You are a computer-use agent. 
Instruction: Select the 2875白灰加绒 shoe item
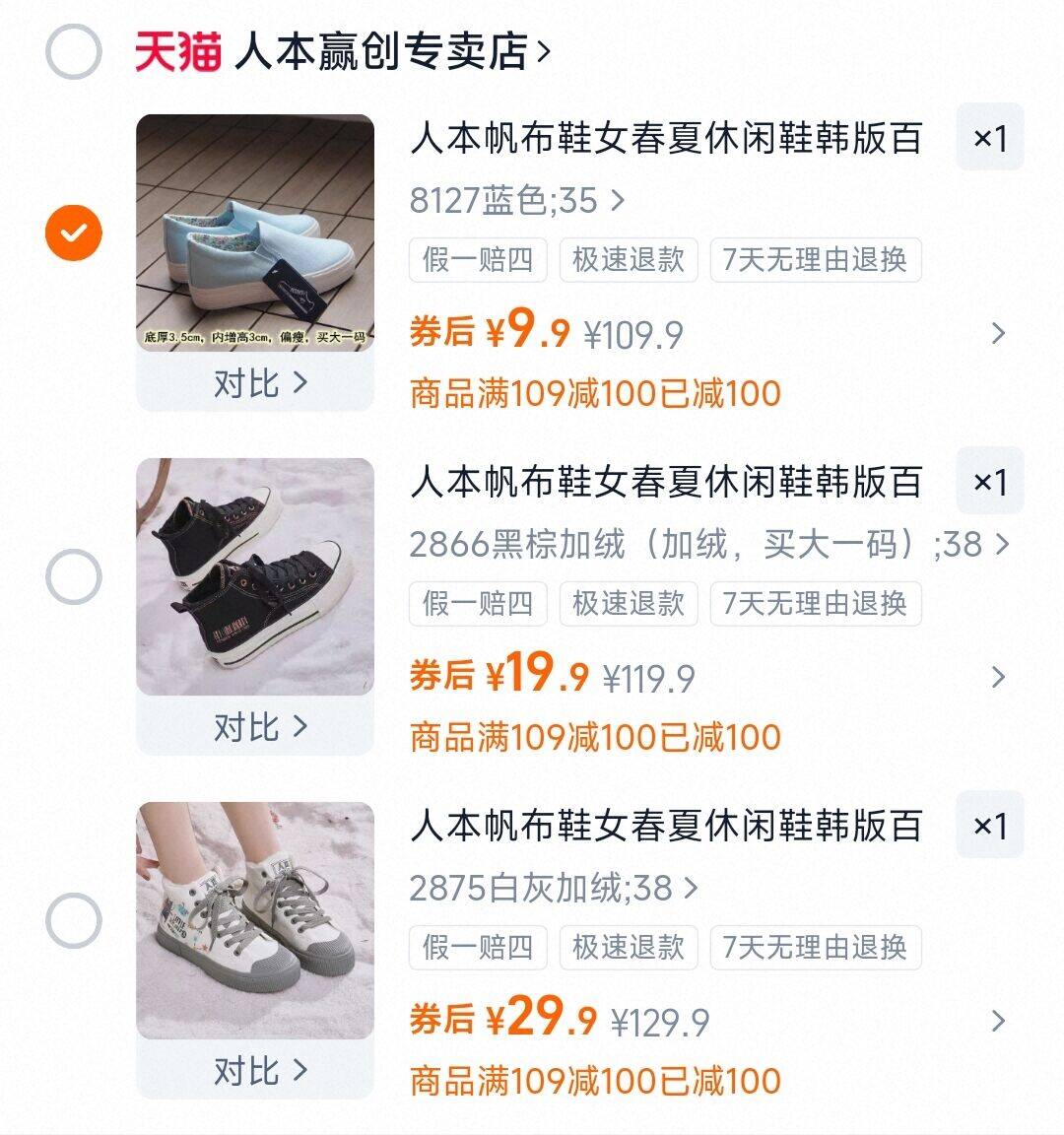coord(74,921)
